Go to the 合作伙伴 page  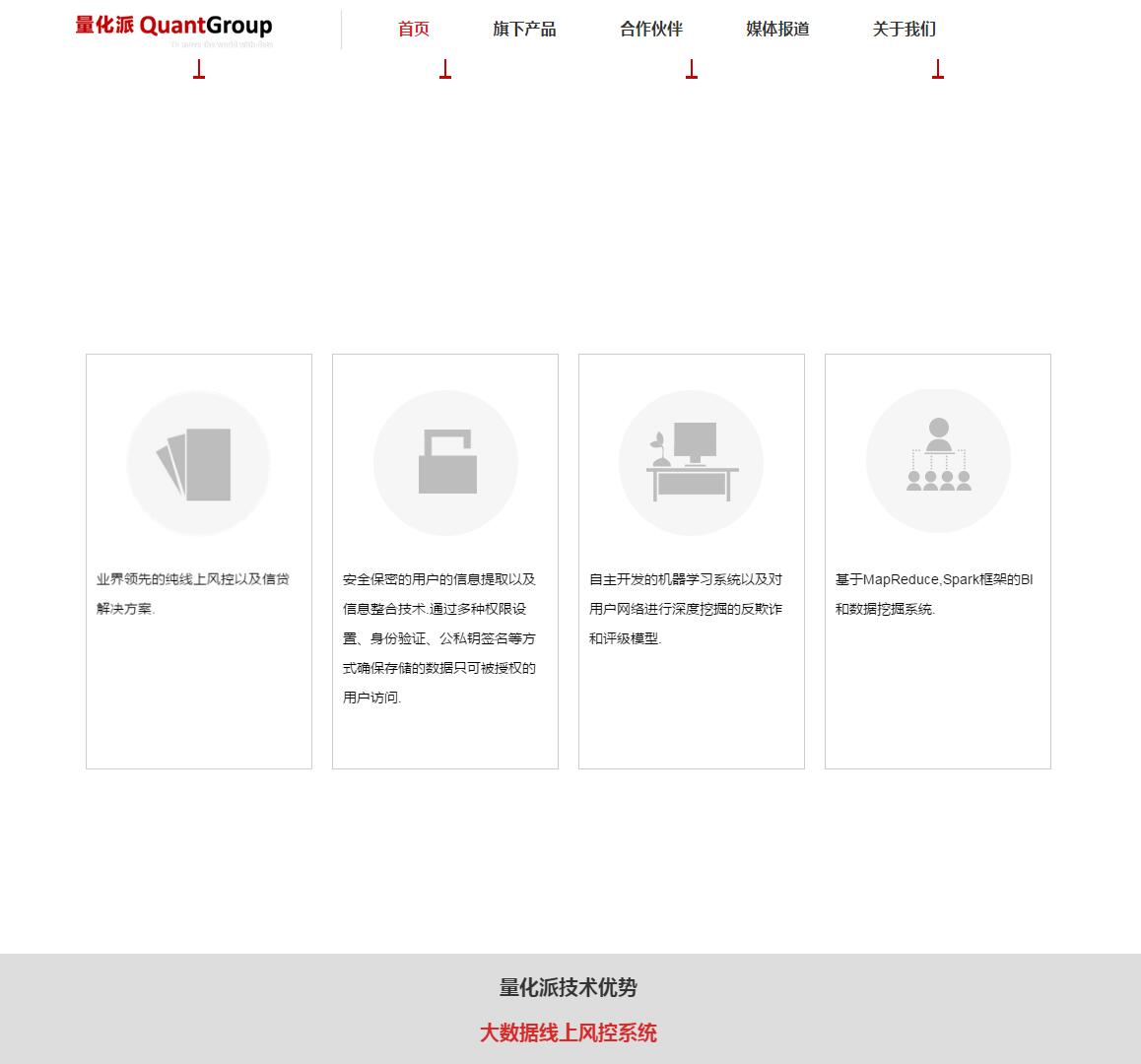pyautogui.click(x=650, y=30)
